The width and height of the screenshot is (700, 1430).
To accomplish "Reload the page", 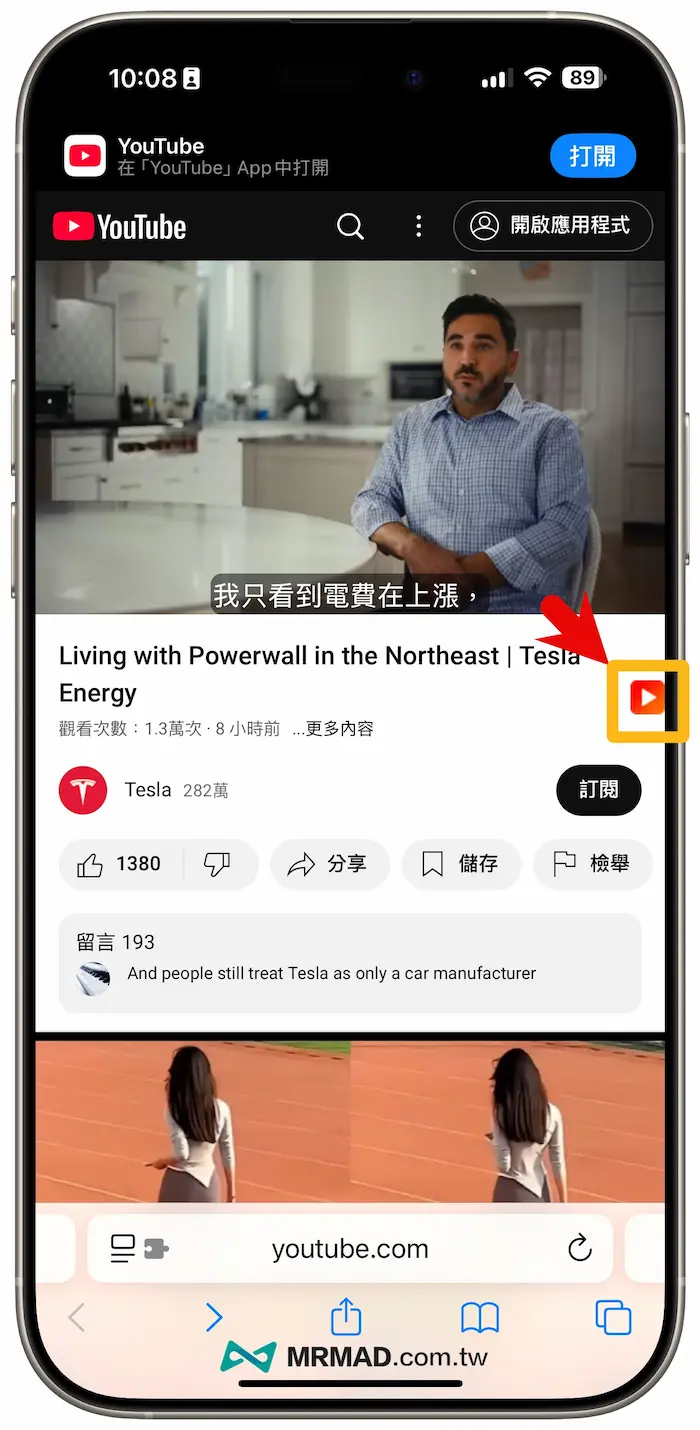I will pyautogui.click(x=579, y=1248).
